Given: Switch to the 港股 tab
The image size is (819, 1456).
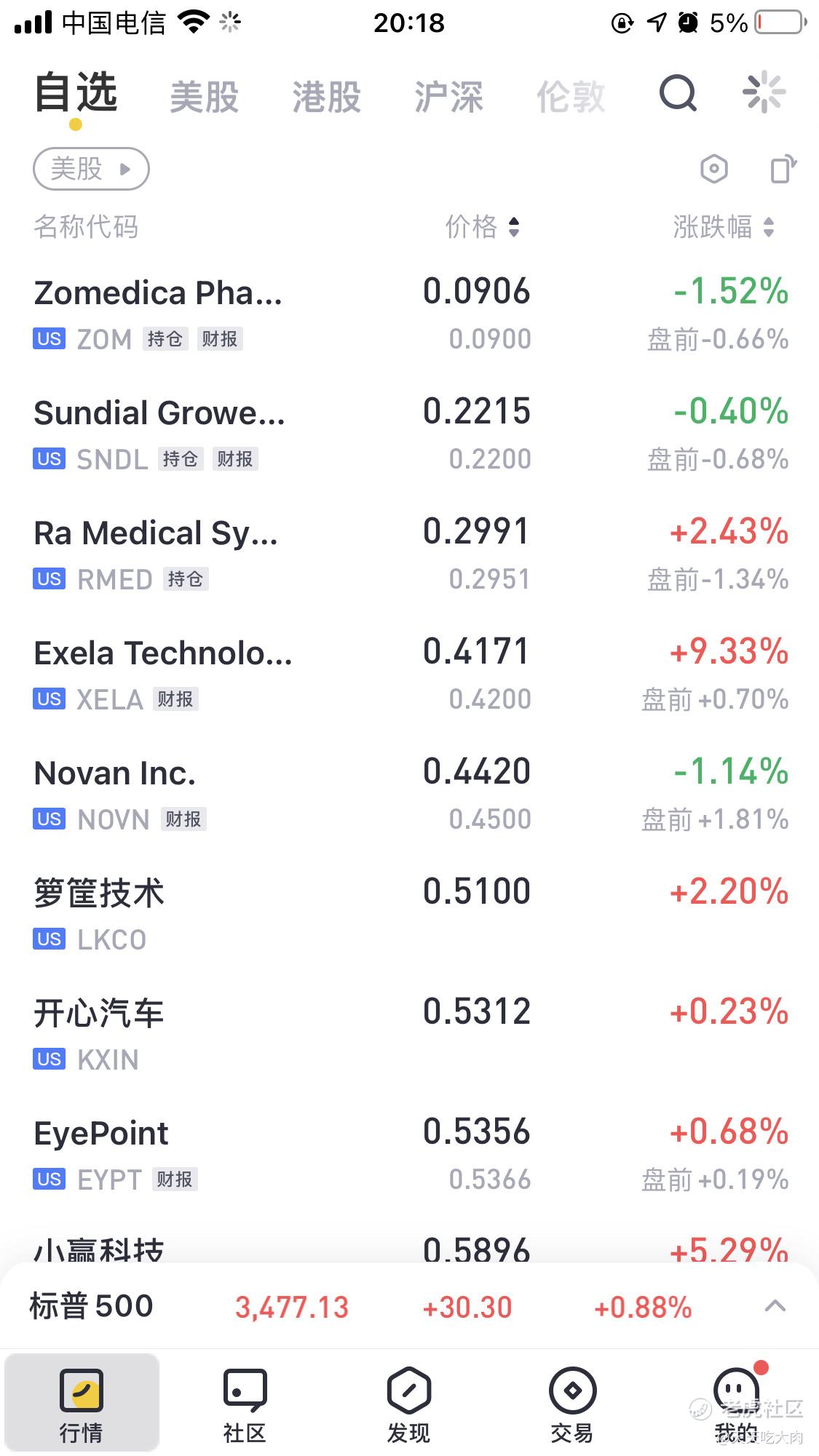Looking at the screenshot, I should click(x=327, y=97).
